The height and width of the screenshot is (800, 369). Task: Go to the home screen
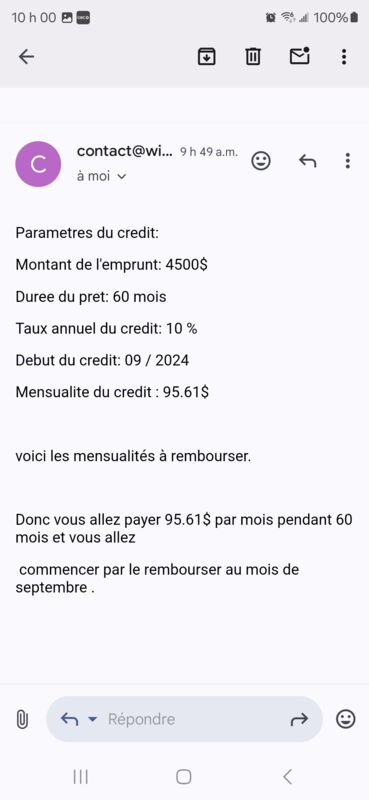tap(184, 777)
